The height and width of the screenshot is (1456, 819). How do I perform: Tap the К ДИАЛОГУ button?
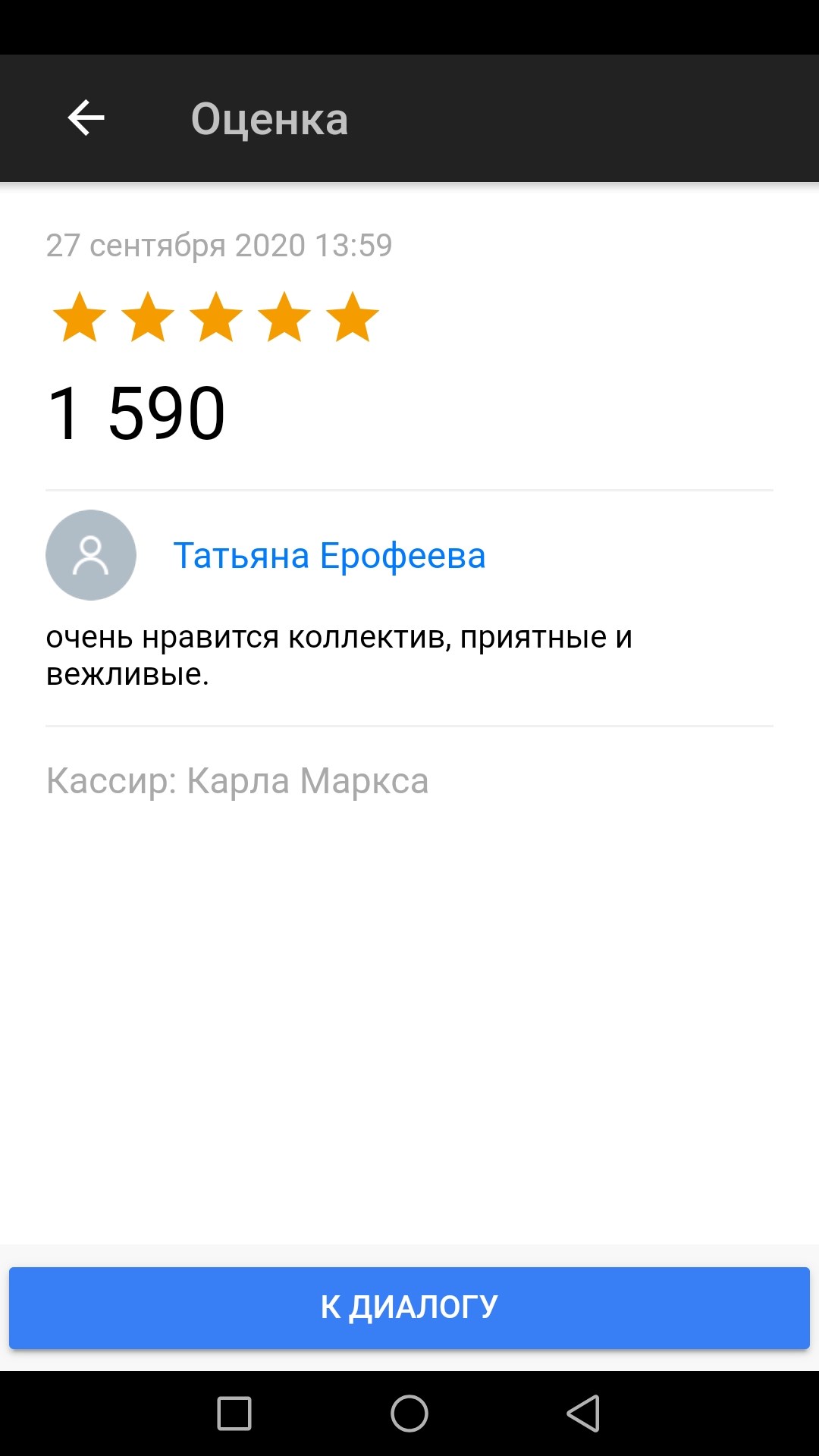(409, 1307)
